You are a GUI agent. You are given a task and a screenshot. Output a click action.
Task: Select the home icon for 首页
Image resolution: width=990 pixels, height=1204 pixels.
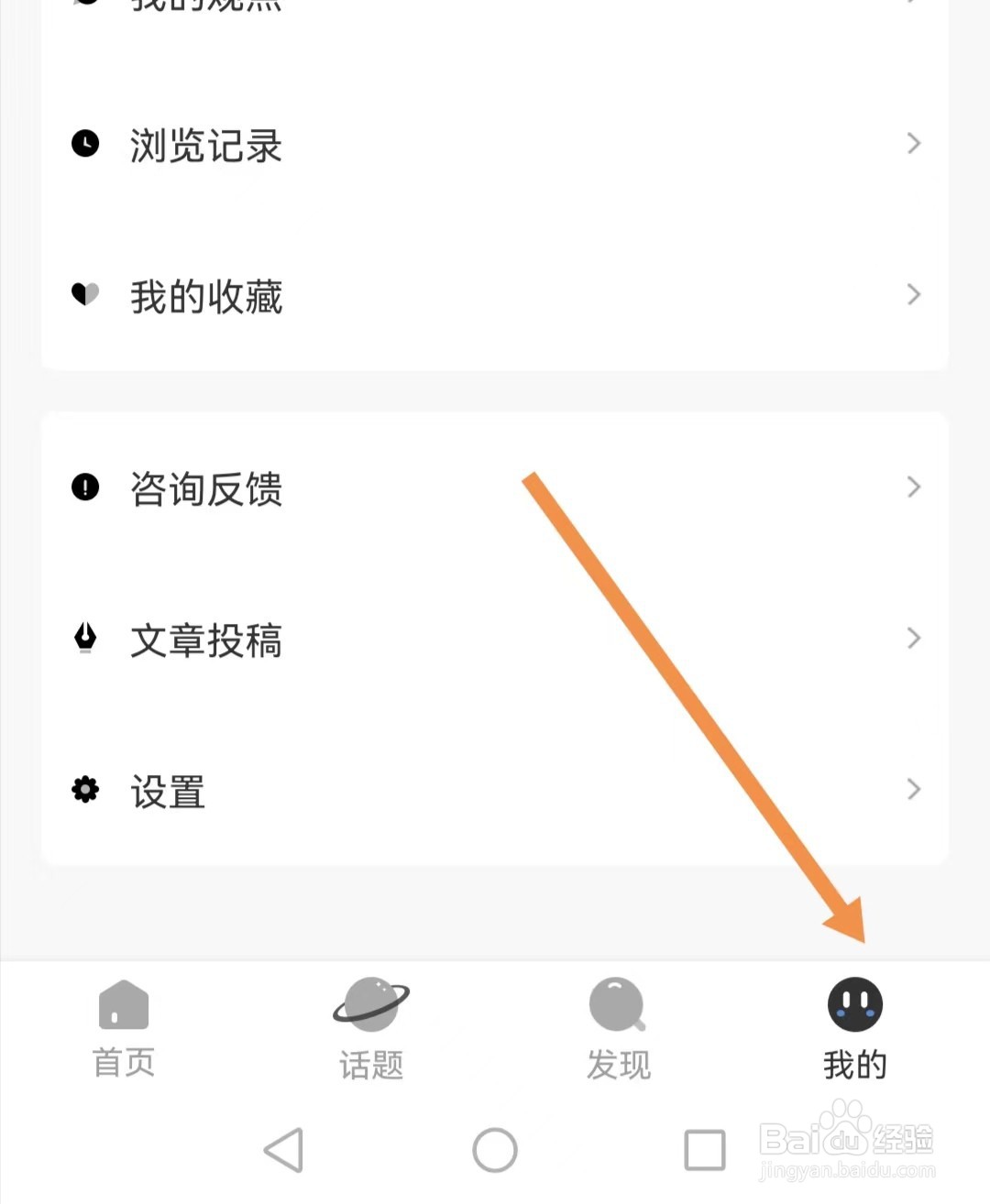(x=123, y=1005)
